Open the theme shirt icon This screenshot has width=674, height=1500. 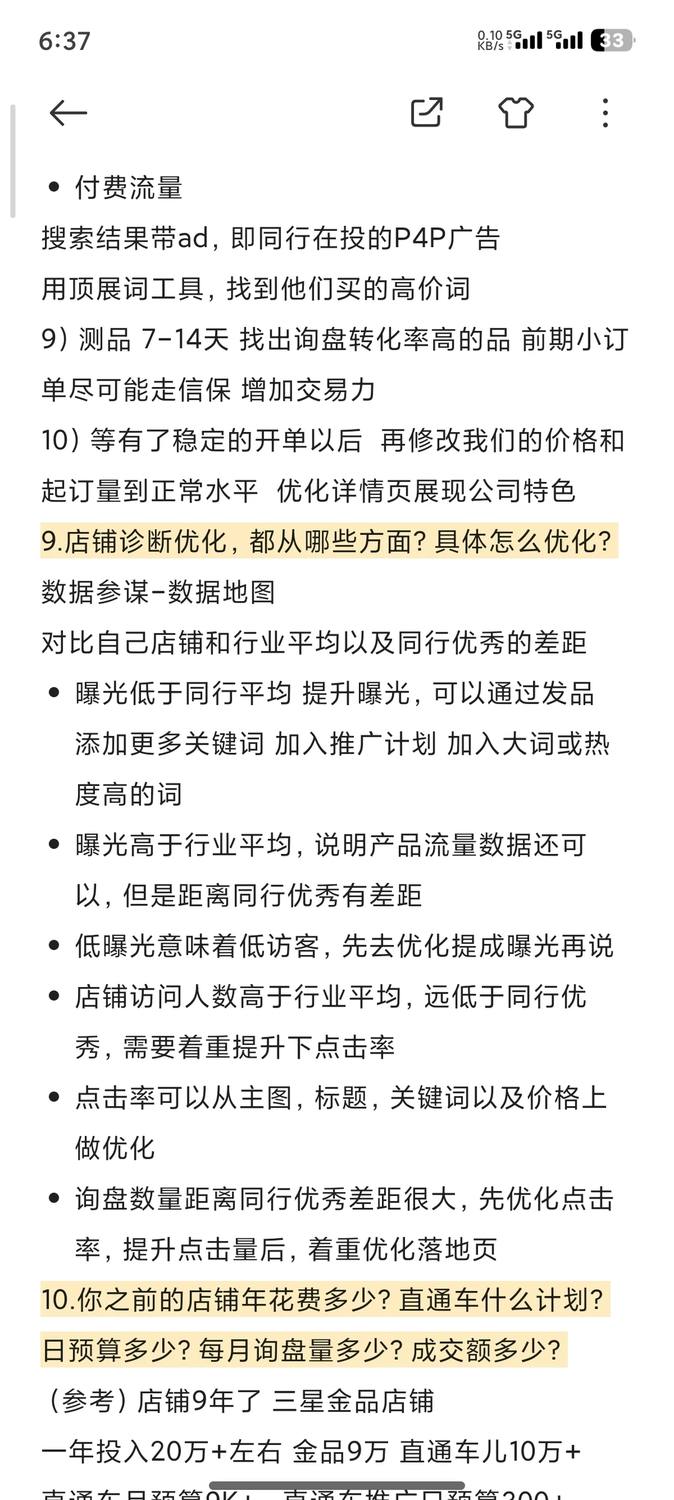click(516, 113)
